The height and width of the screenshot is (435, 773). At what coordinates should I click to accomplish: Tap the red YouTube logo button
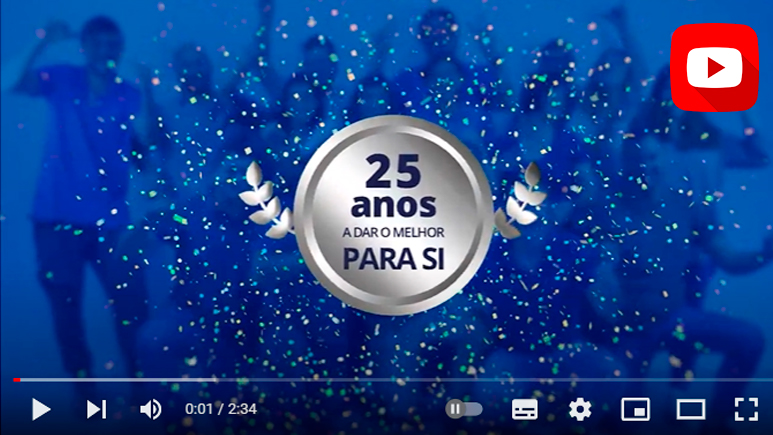click(x=714, y=67)
